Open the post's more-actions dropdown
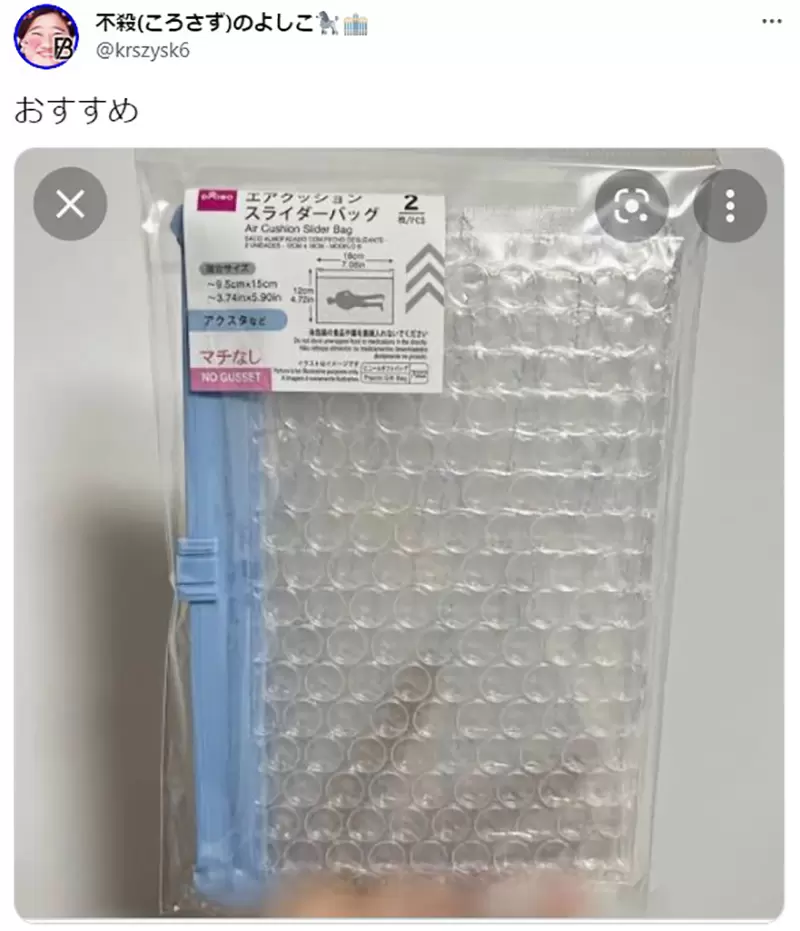The image size is (800, 931). point(771,20)
